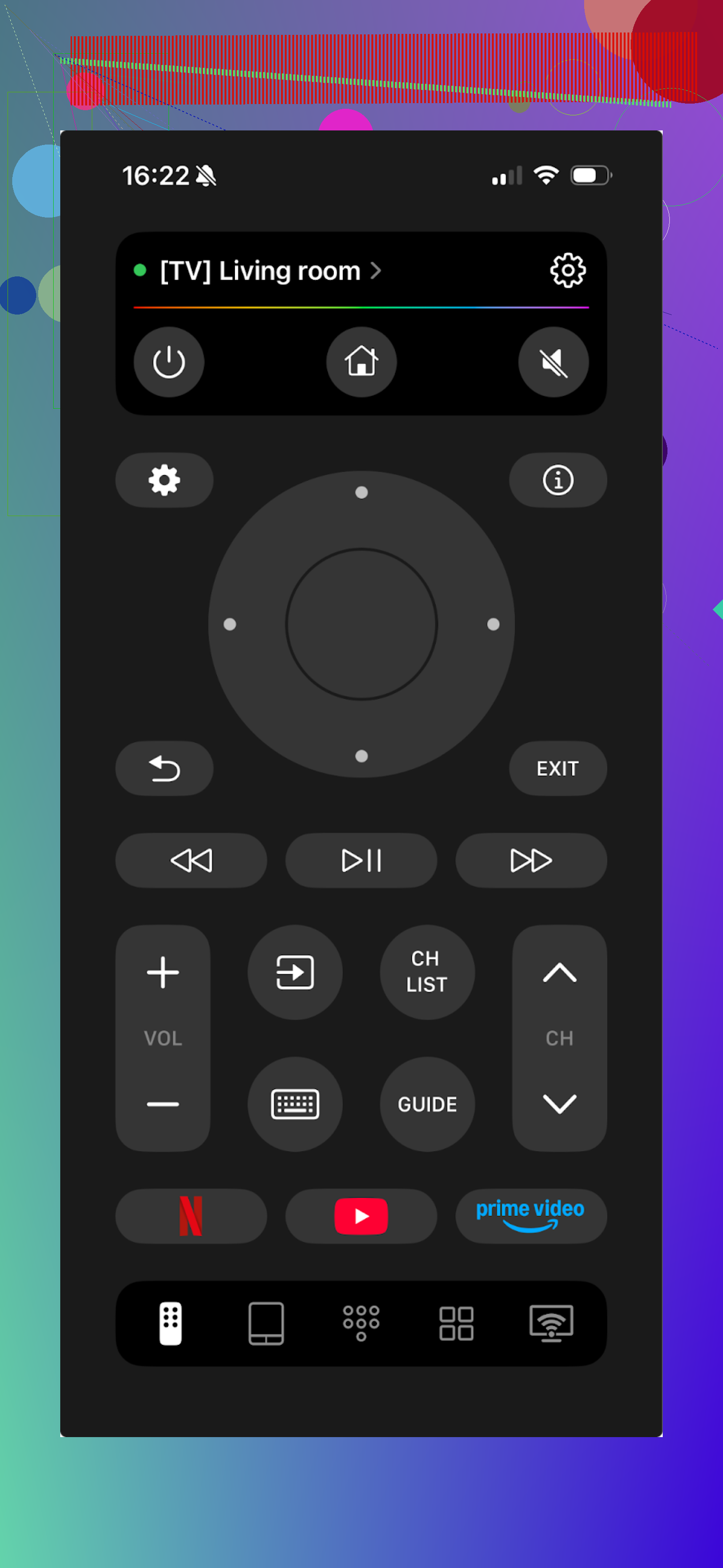
Task: Open the keyboard input
Action: tap(295, 1104)
